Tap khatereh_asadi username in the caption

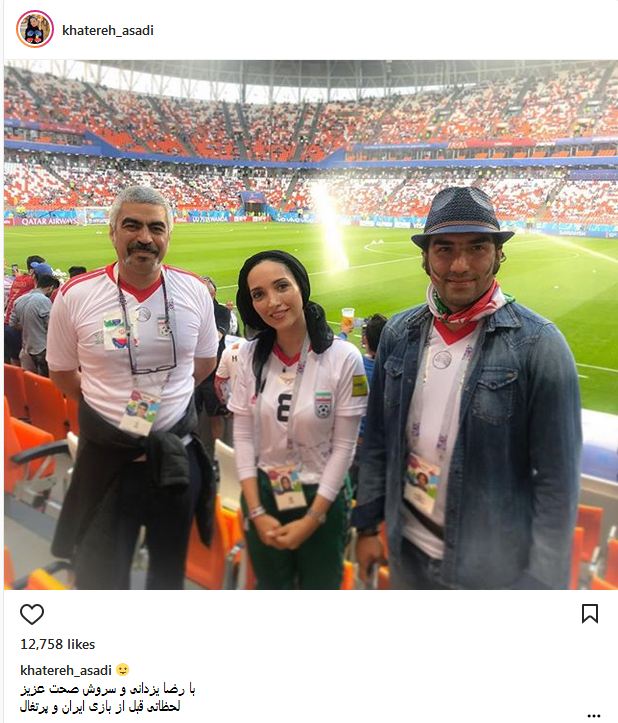pos(65,669)
